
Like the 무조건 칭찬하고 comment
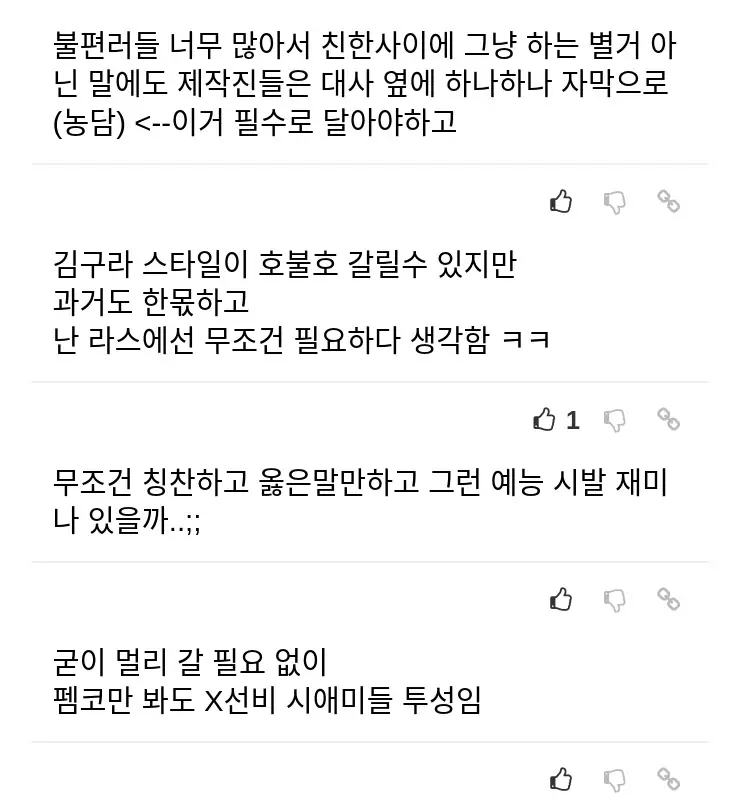click(561, 599)
